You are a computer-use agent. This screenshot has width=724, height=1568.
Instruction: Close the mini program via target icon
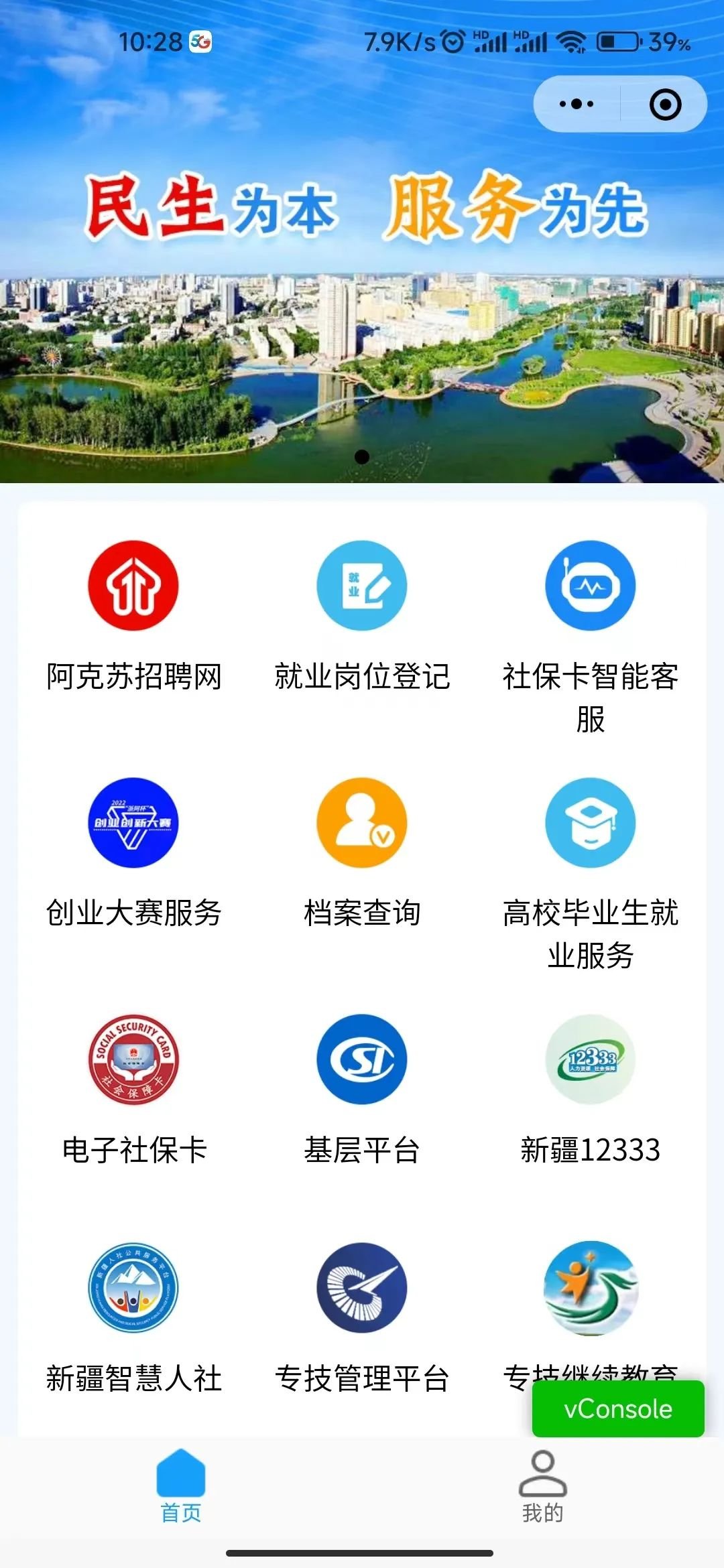665,104
